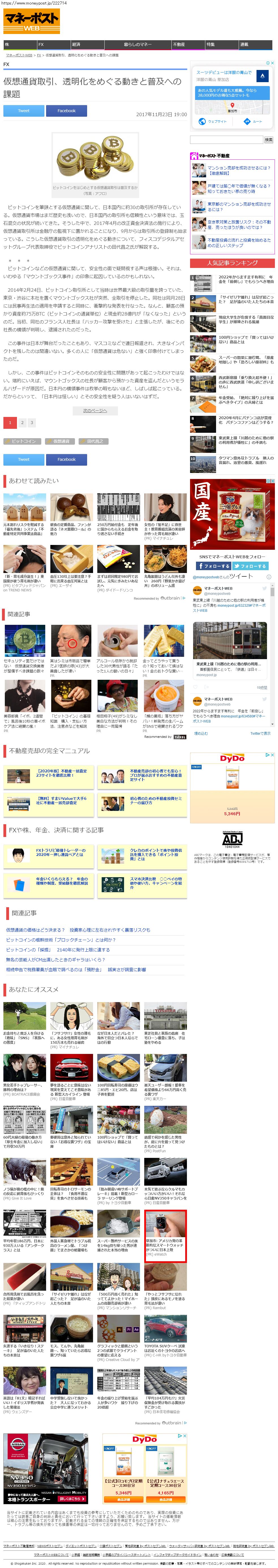
Task: Focus the site search text box
Action: [x=226, y=140]
